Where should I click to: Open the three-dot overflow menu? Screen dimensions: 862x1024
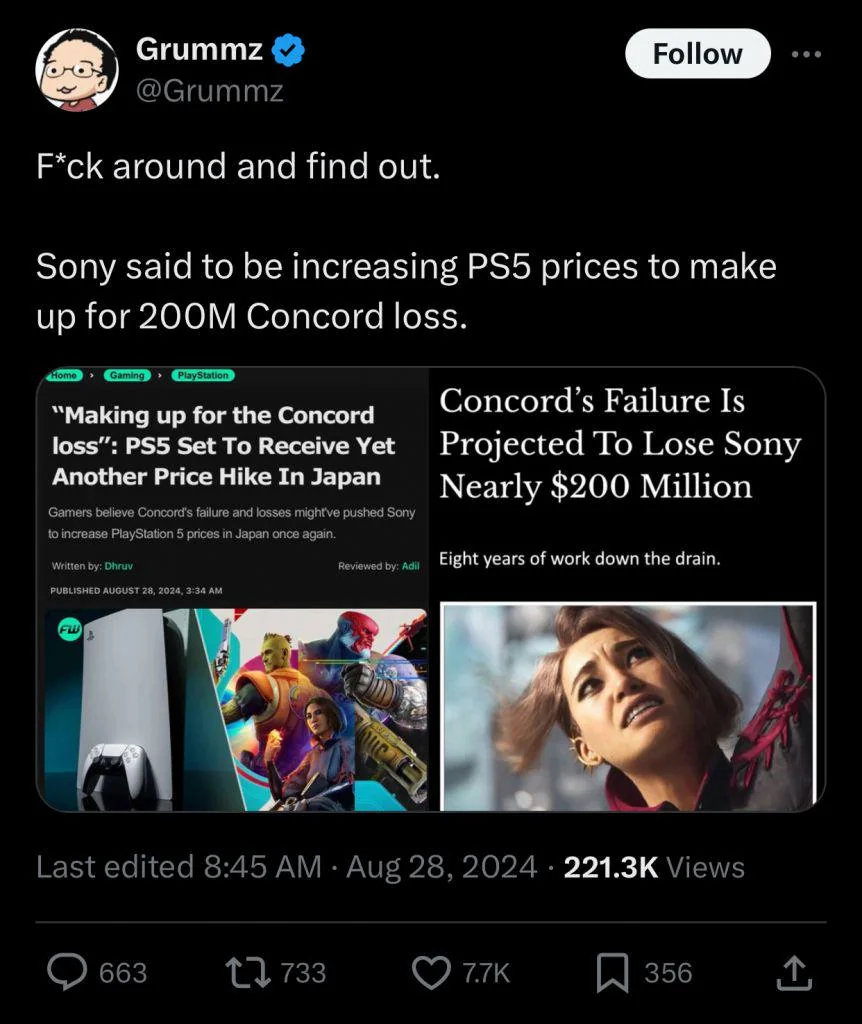click(805, 54)
